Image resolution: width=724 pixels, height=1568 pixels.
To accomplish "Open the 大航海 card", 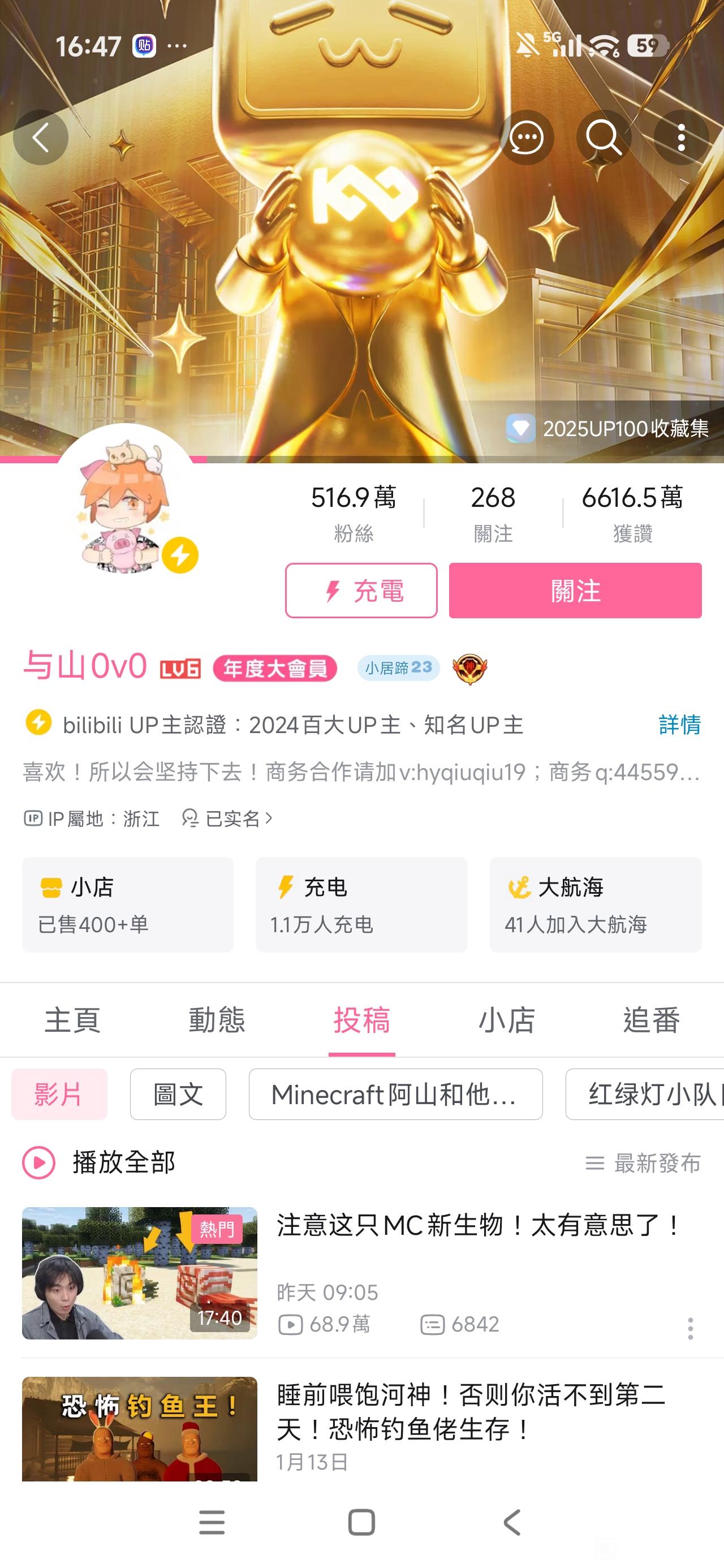I will pos(595,904).
